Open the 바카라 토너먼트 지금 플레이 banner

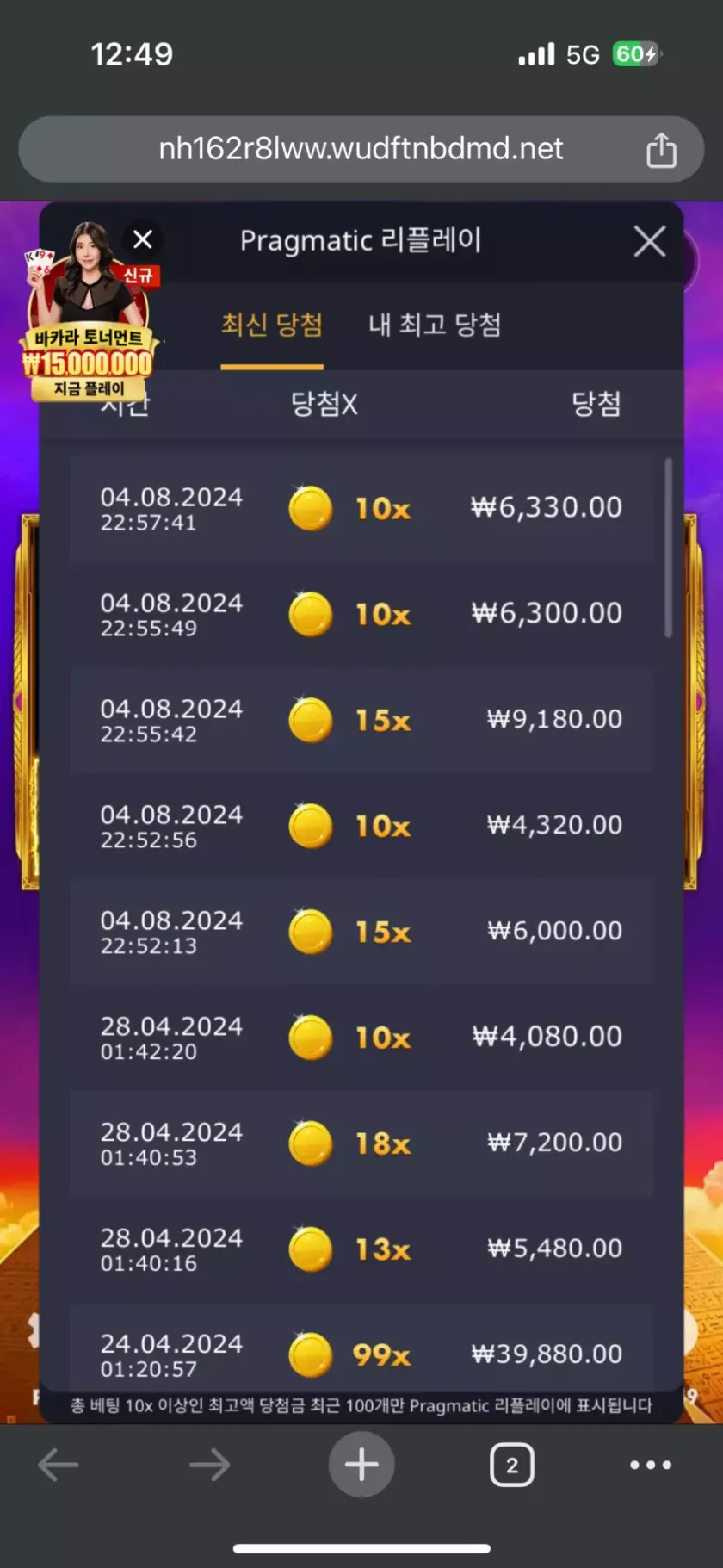(89, 362)
